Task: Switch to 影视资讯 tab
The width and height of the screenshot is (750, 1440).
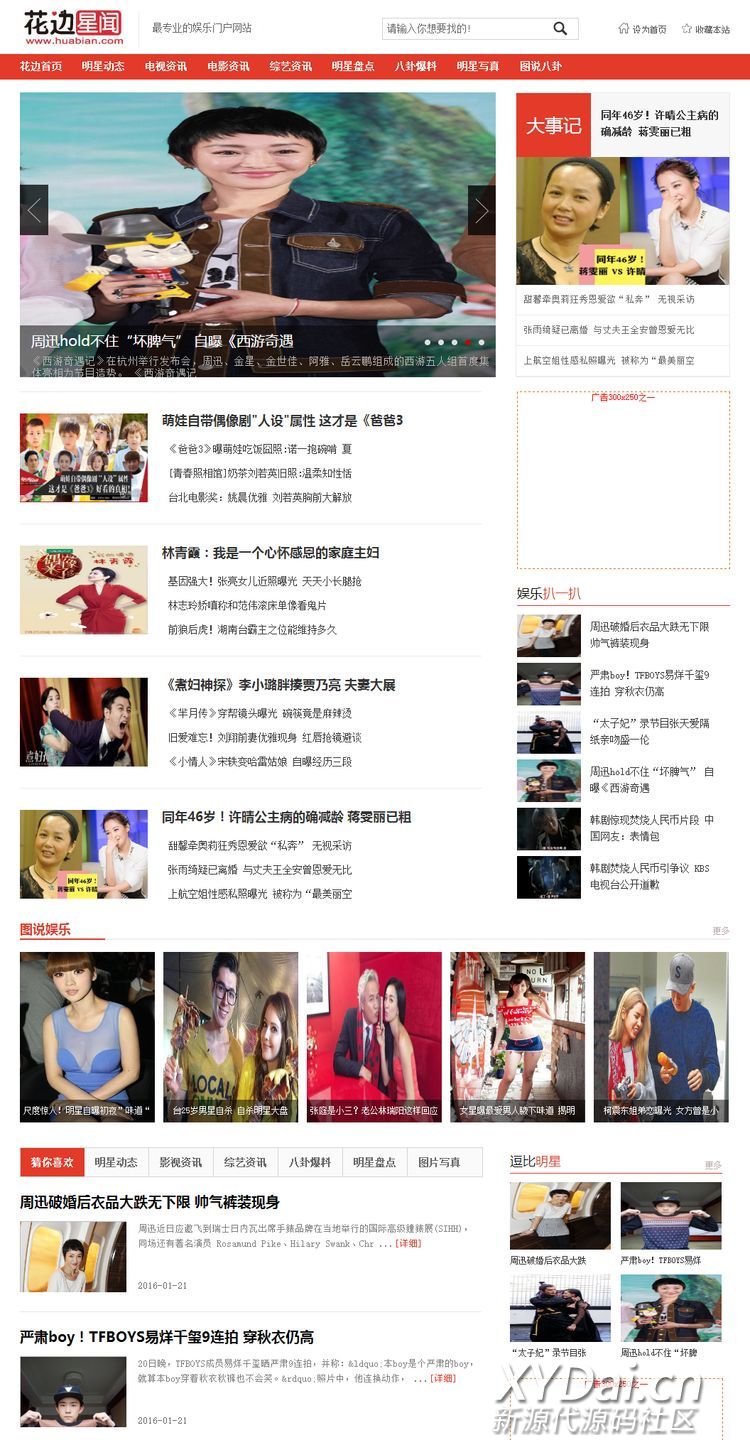Action: 180,1162
